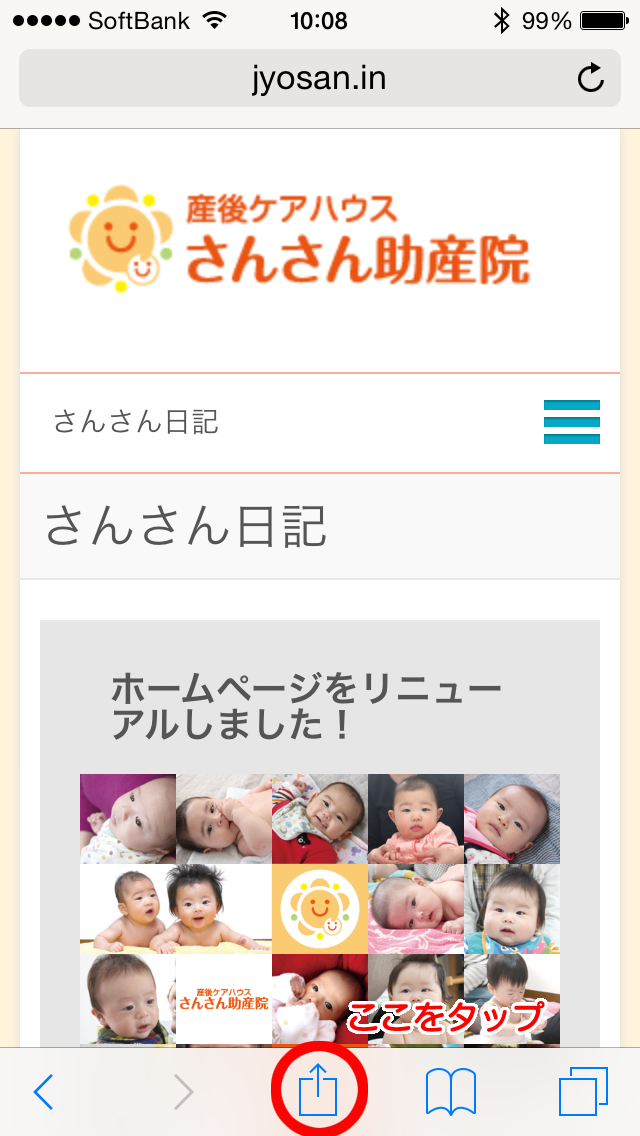This screenshot has width=640, height=1136.
Task: Go back to the previous page
Action: click(43, 1092)
